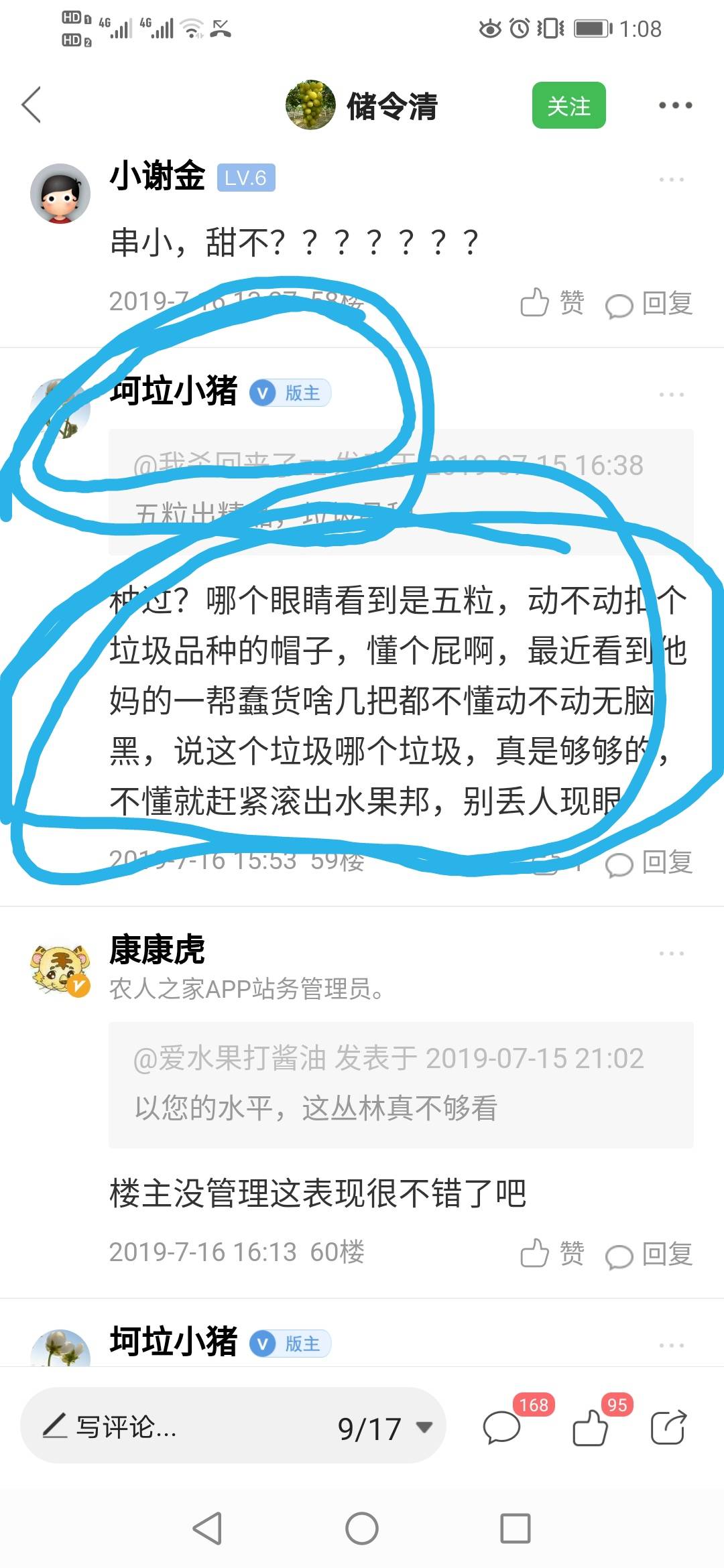Viewport: 724px width, 1568px height.
Task: Reply to the 59楼 comment
Action: [648, 862]
